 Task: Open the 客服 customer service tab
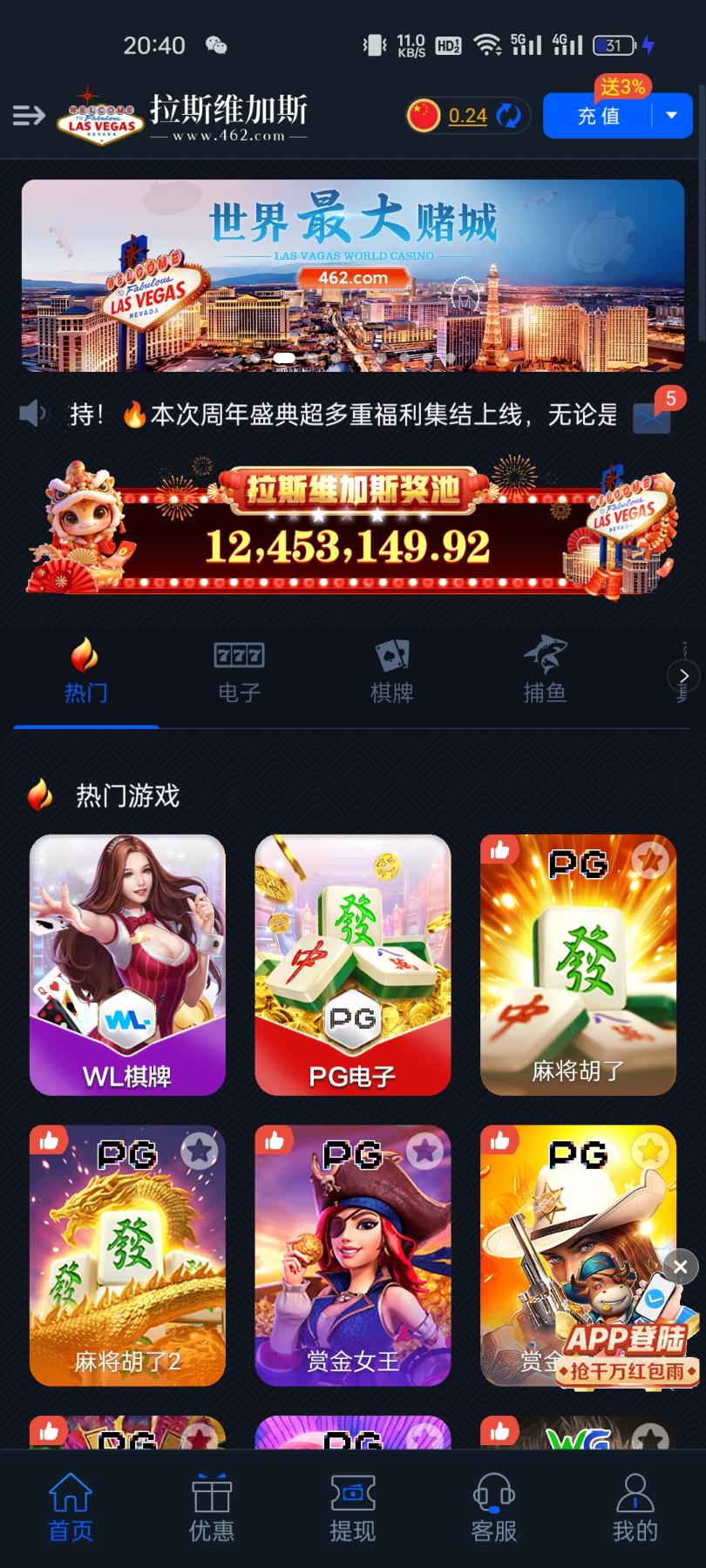(493, 1508)
